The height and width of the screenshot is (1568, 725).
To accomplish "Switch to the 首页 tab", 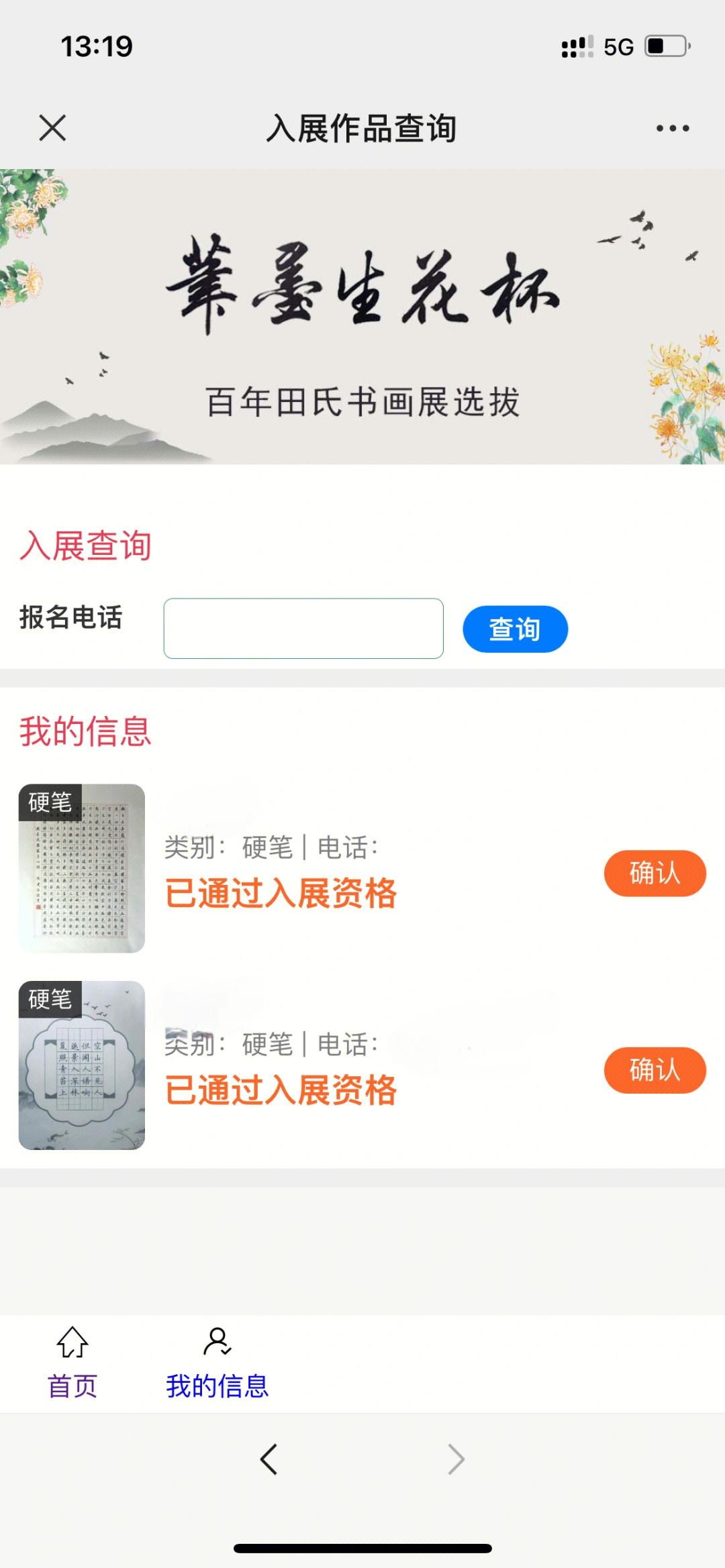I will tap(72, 1363).
